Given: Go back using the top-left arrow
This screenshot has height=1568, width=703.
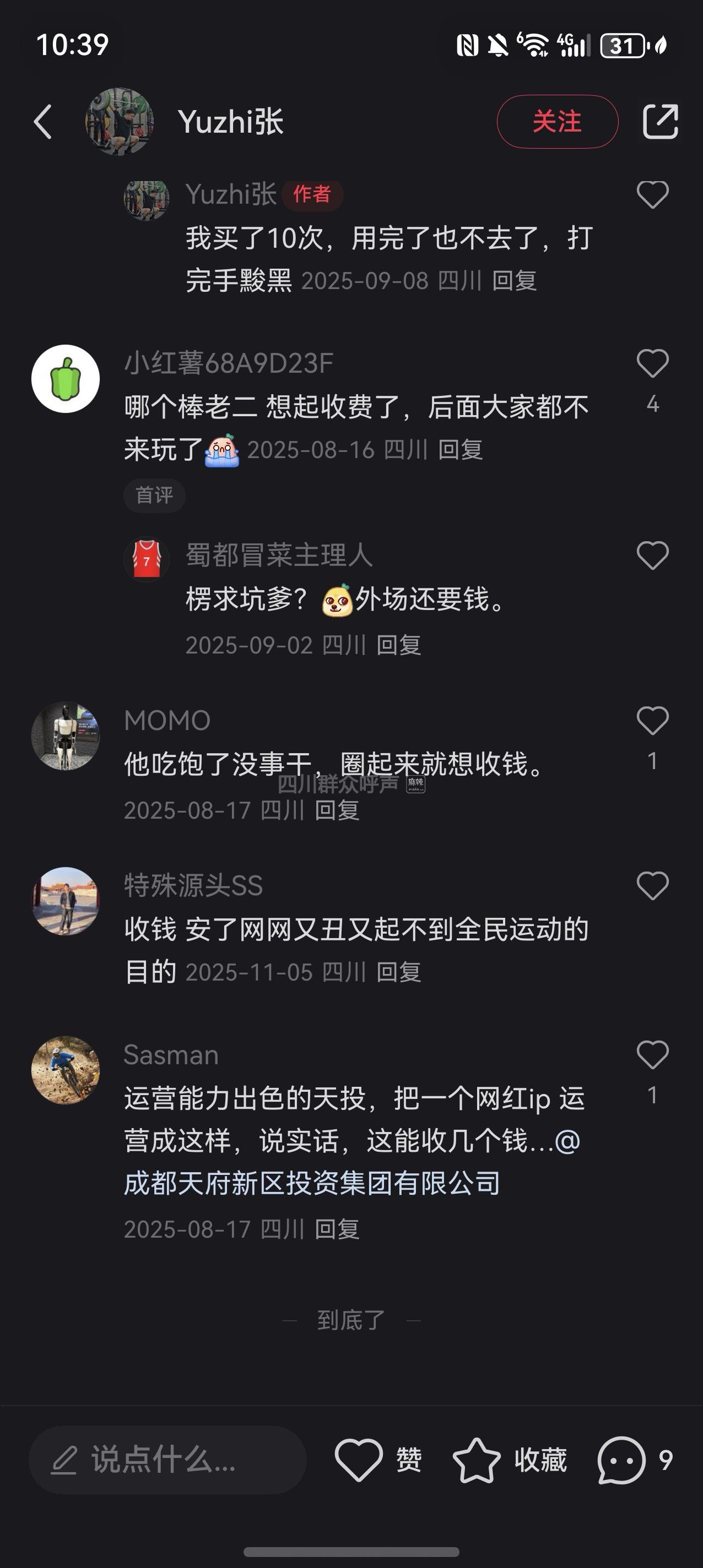Looking at the screenshot, I should tap(42, 122).
